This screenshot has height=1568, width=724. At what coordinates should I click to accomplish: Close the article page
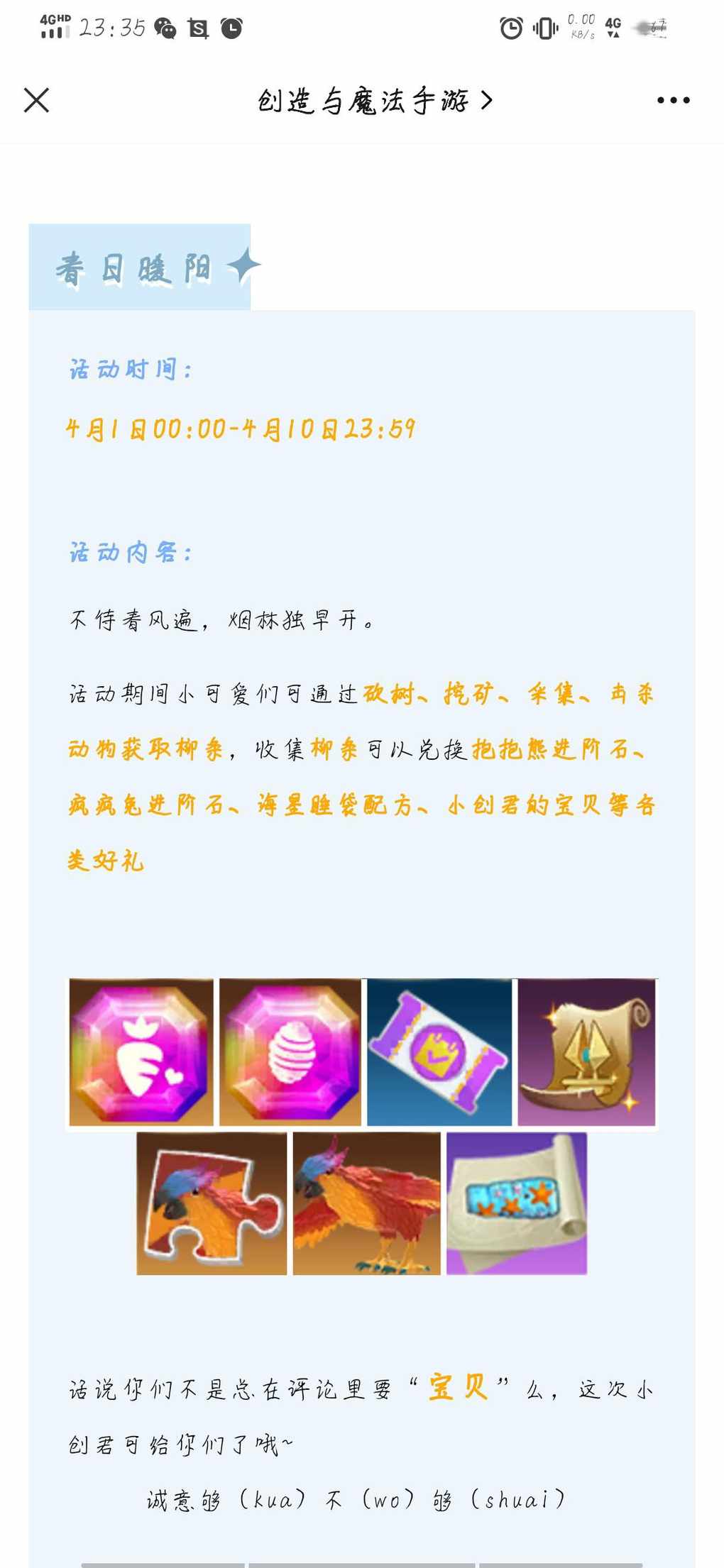36,100
